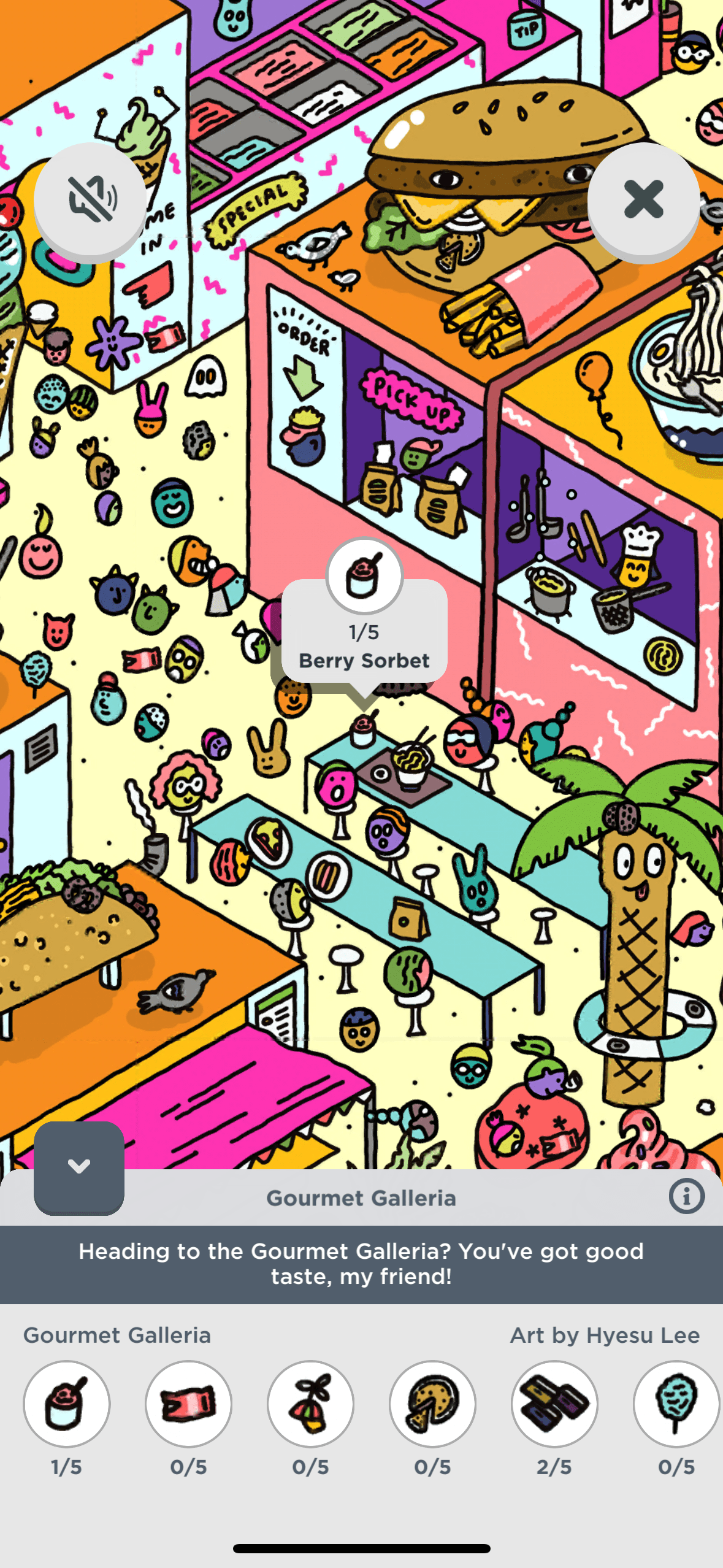This screenshot has height=1568, width=723.
Task: Select the propeller hat item
Action: pyautogui.click(x=310, y=1404)
